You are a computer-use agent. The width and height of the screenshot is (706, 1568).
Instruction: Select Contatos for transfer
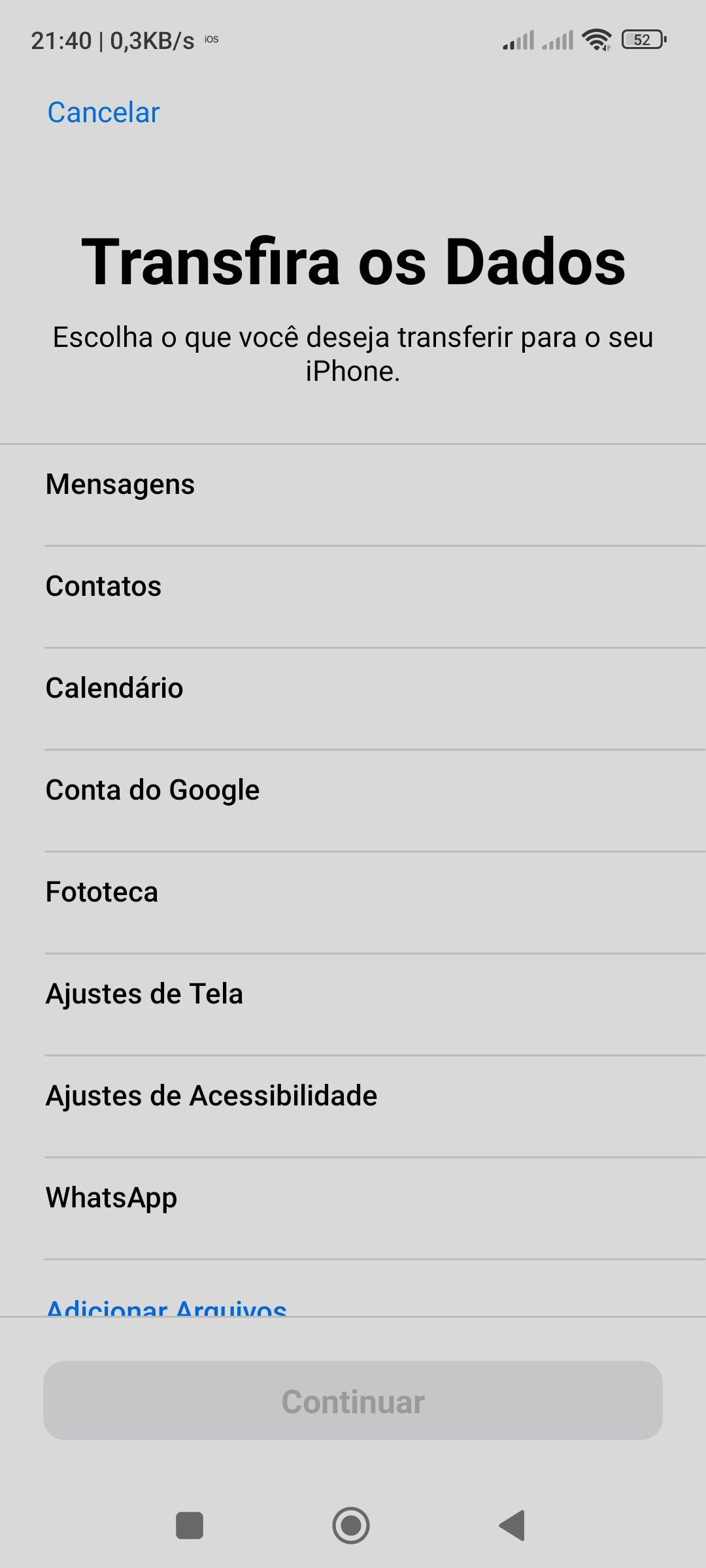coord(353,597)
